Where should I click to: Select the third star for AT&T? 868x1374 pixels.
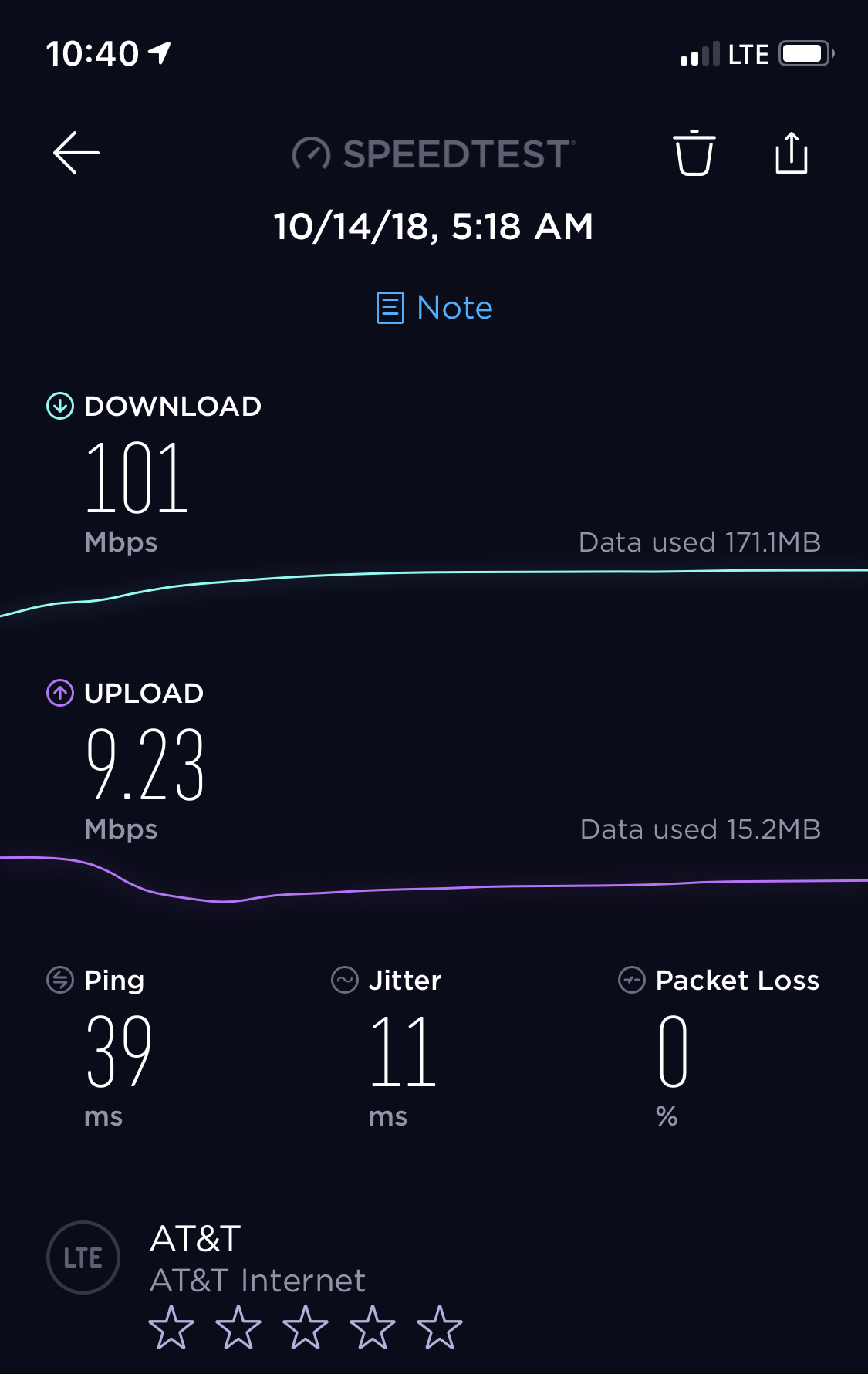(x=305, y=1327)
